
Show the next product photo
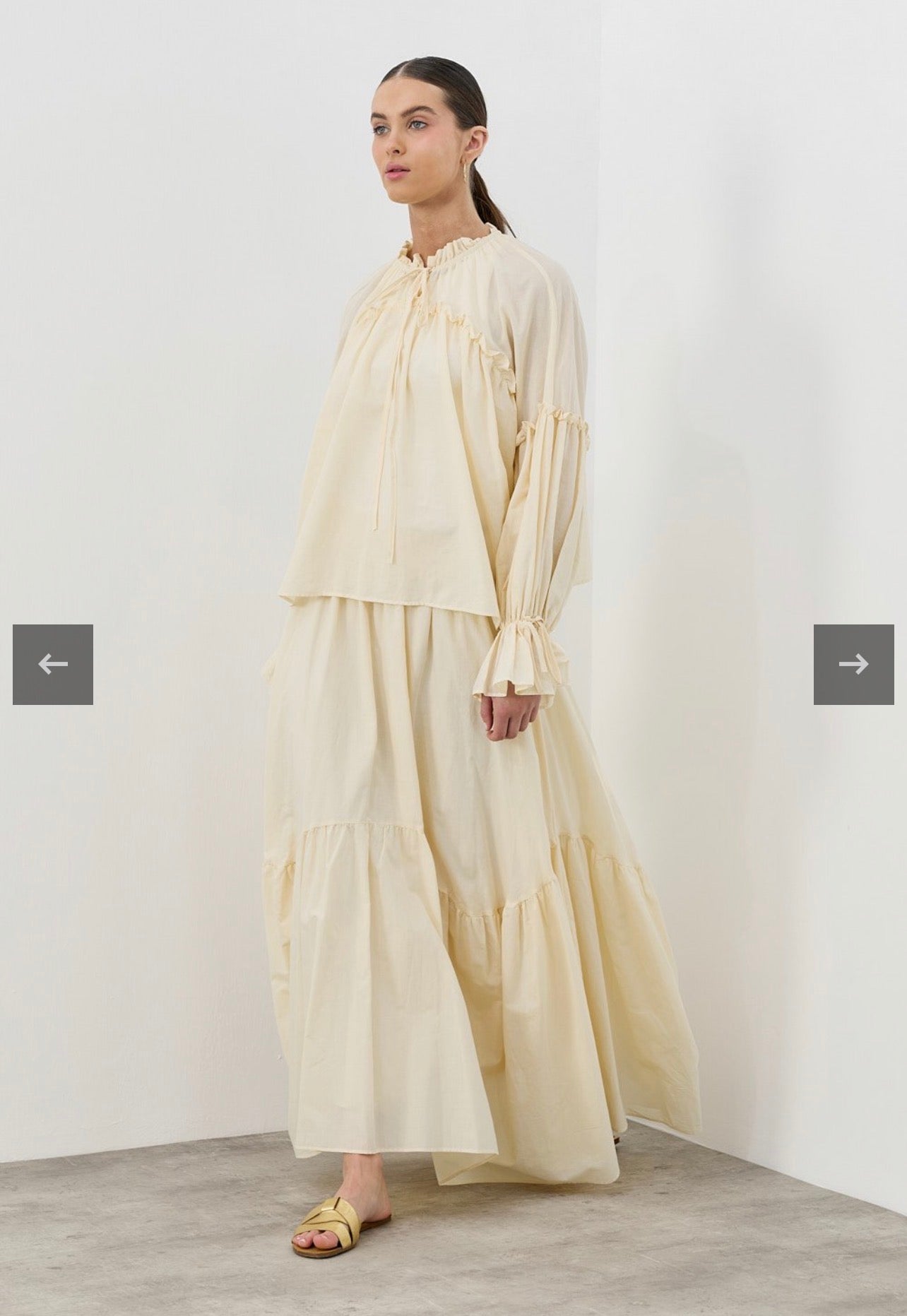(x=853, y=664)
